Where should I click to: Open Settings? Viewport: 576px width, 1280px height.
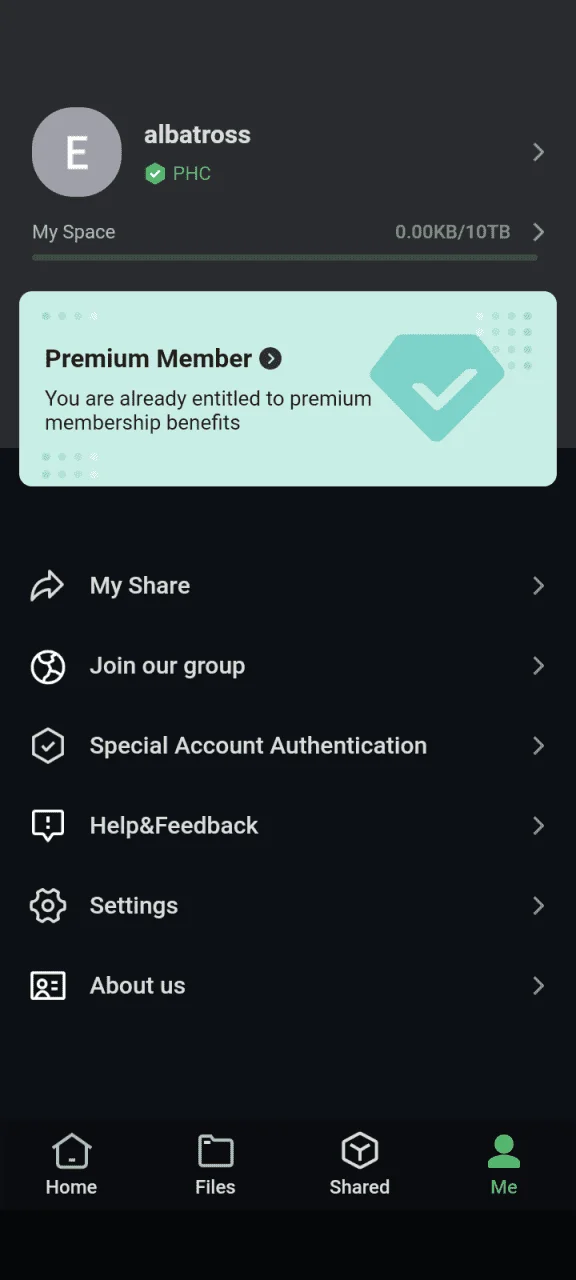pos(288,906)
